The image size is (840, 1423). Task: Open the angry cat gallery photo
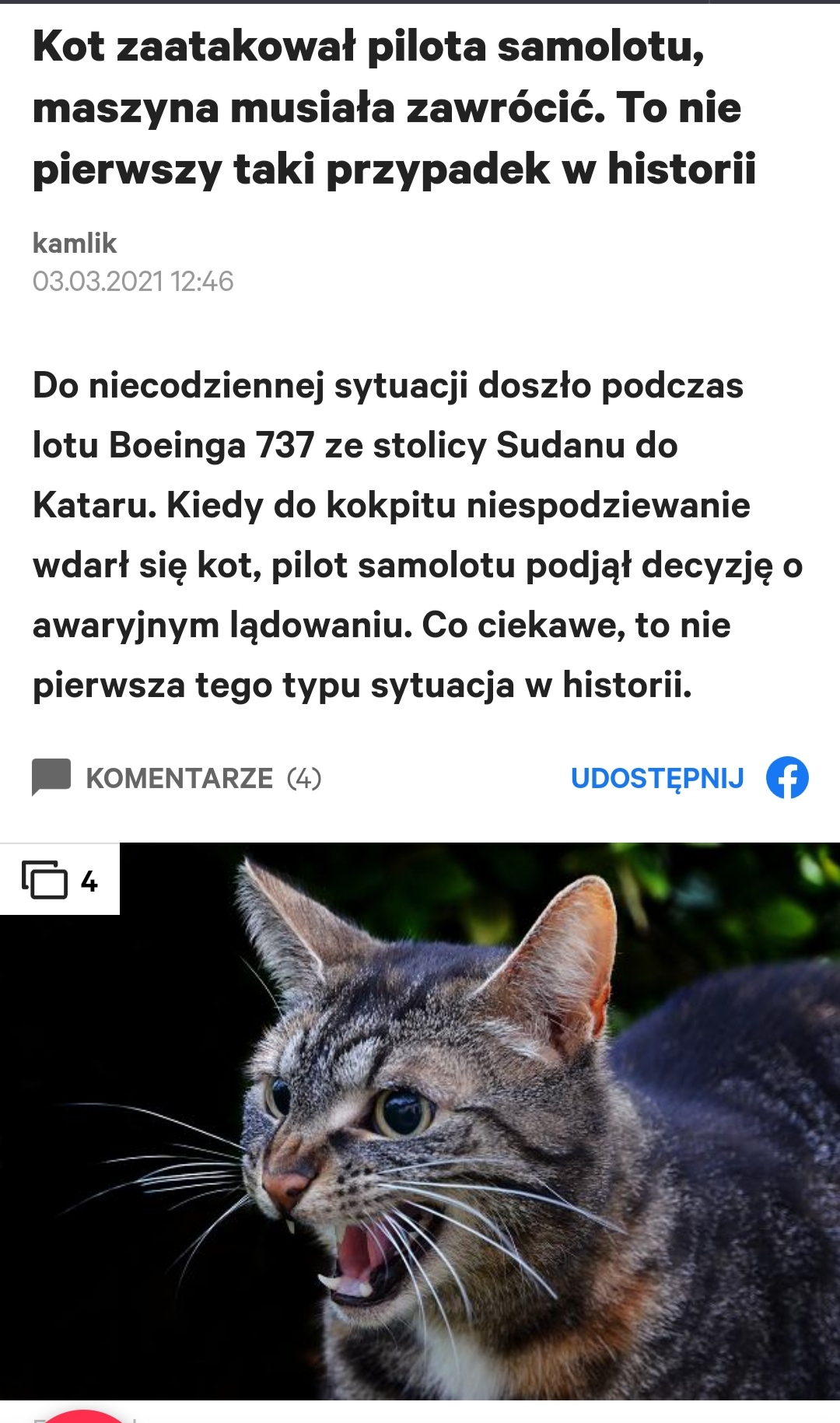click(x=420, y=1121)
